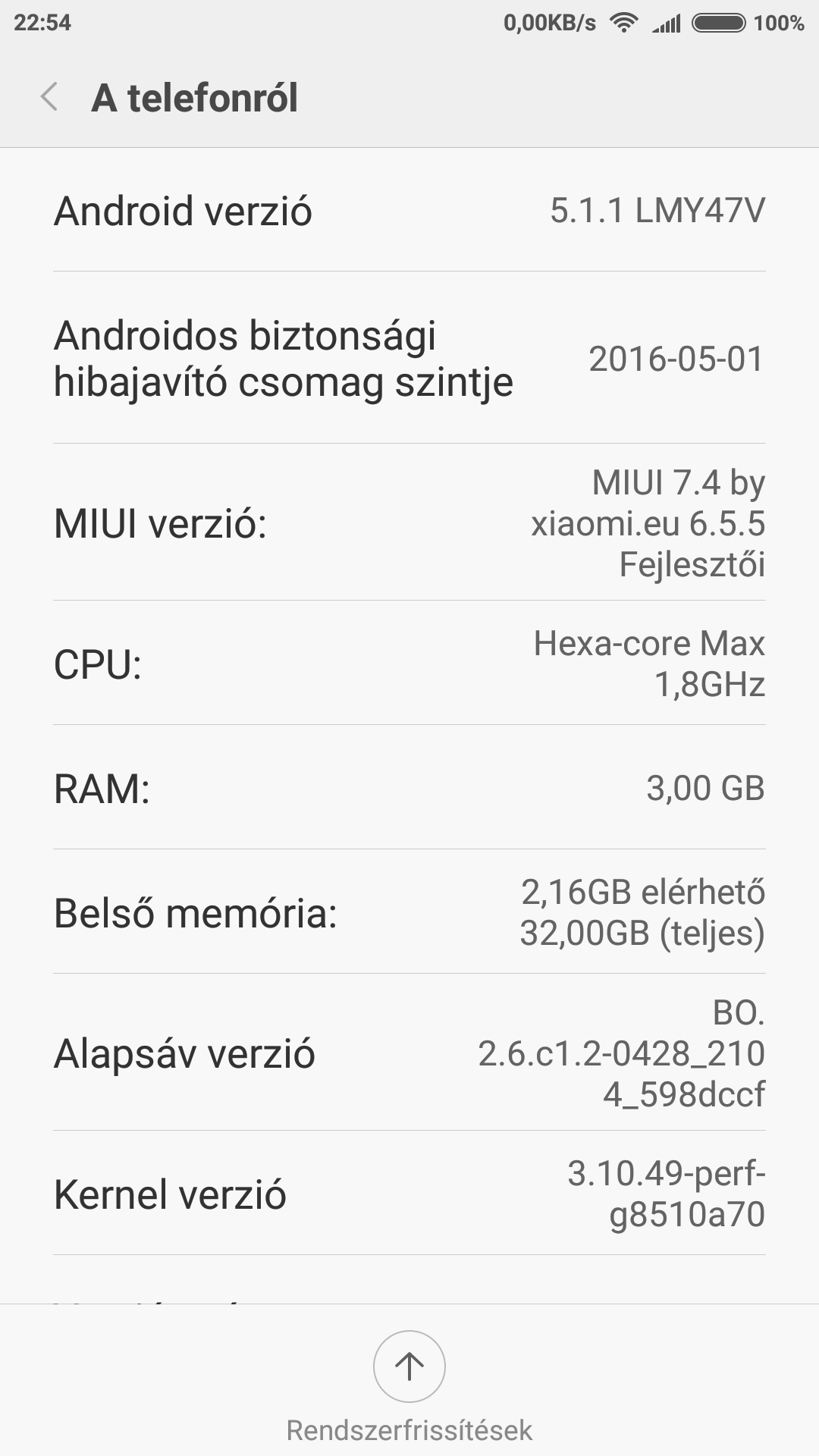
Task: Open the Belső memória row
Action: 409,912
